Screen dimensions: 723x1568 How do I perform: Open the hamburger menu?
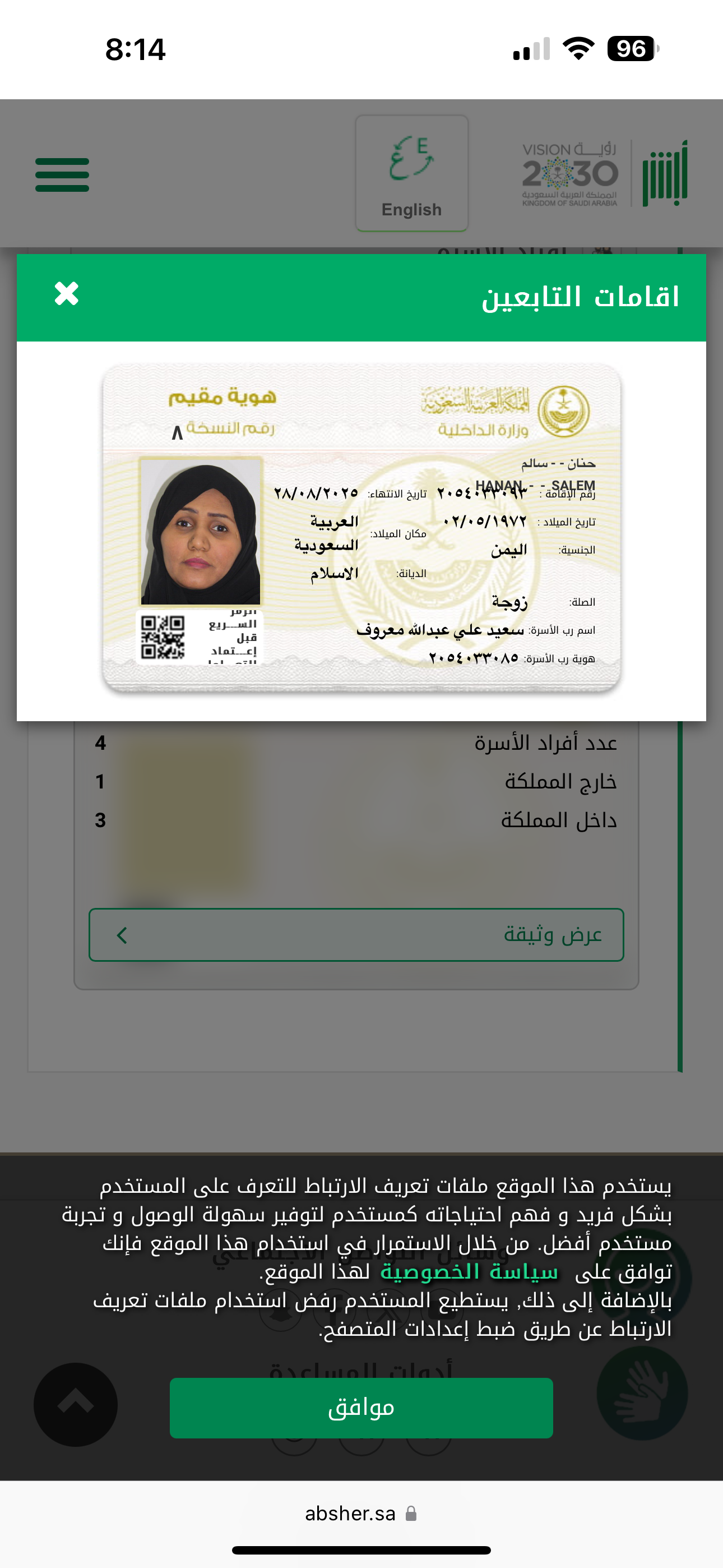(x=62, y=175)
